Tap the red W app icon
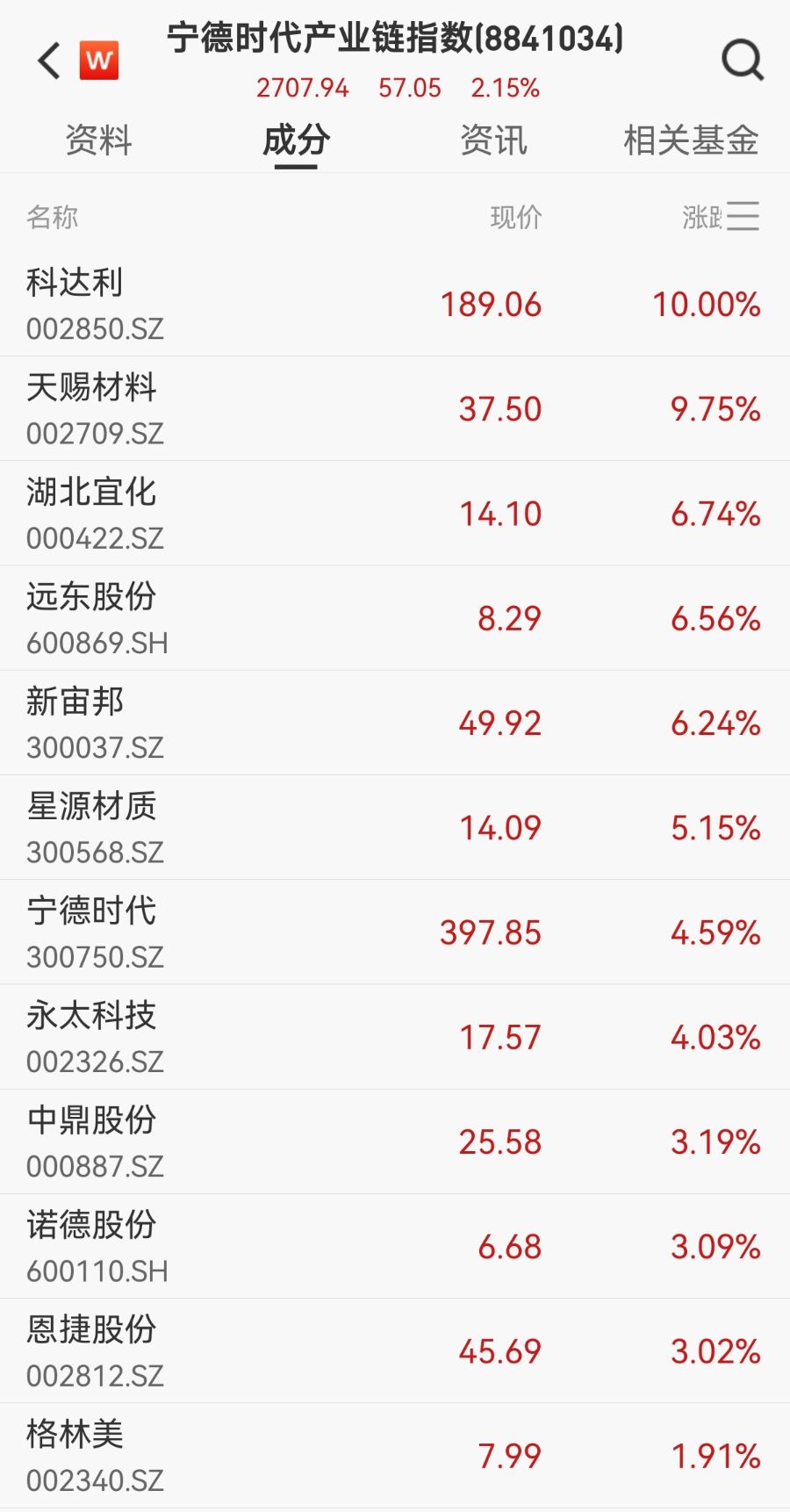This screenshot has width=790, height=1512. point(99,61)
